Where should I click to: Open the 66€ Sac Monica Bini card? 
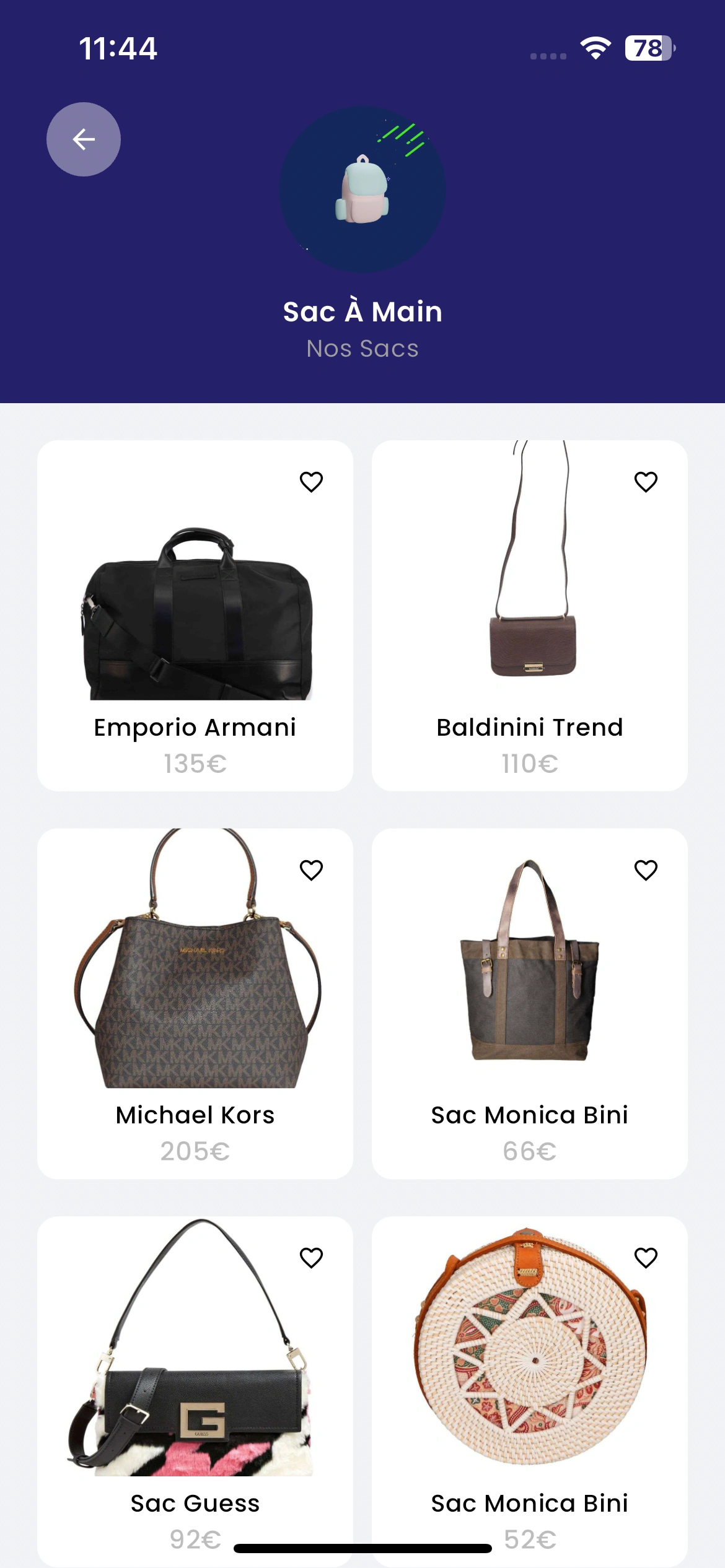click(x=530, y=1003)
